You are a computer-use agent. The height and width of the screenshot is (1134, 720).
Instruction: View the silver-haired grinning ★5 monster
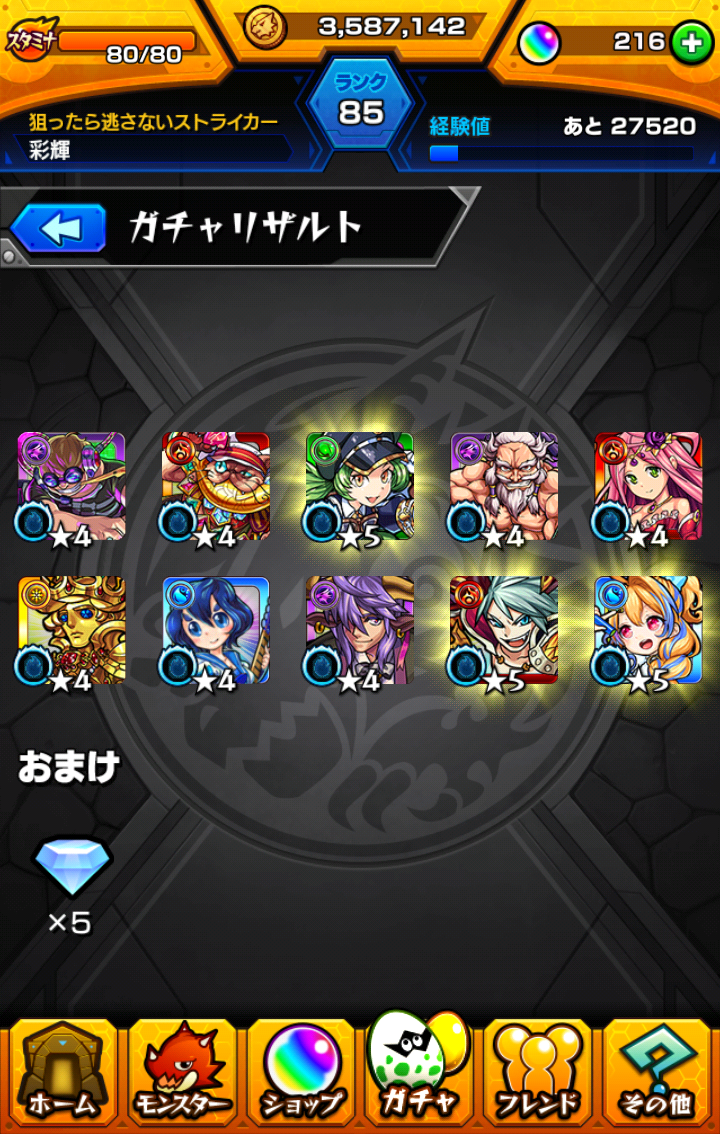coord(504,631)
